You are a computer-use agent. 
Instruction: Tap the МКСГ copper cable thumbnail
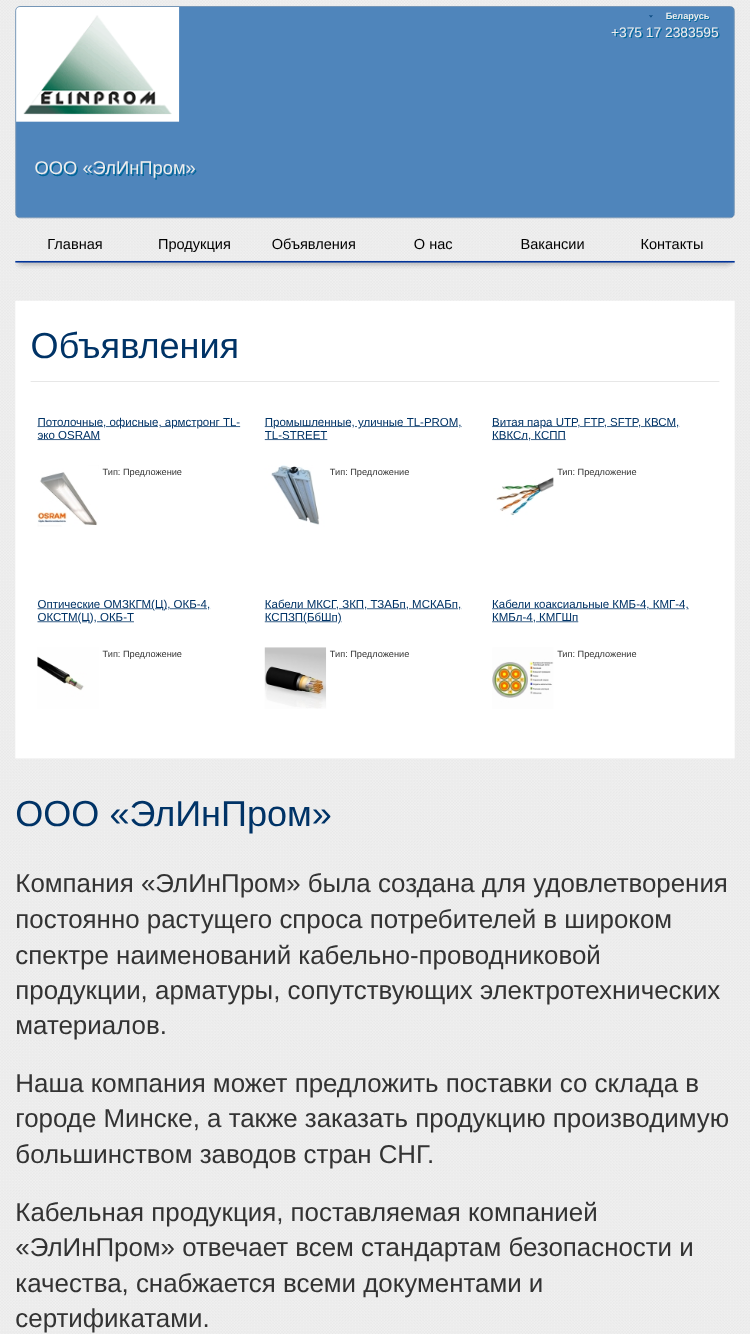click(x=295, y=678)
